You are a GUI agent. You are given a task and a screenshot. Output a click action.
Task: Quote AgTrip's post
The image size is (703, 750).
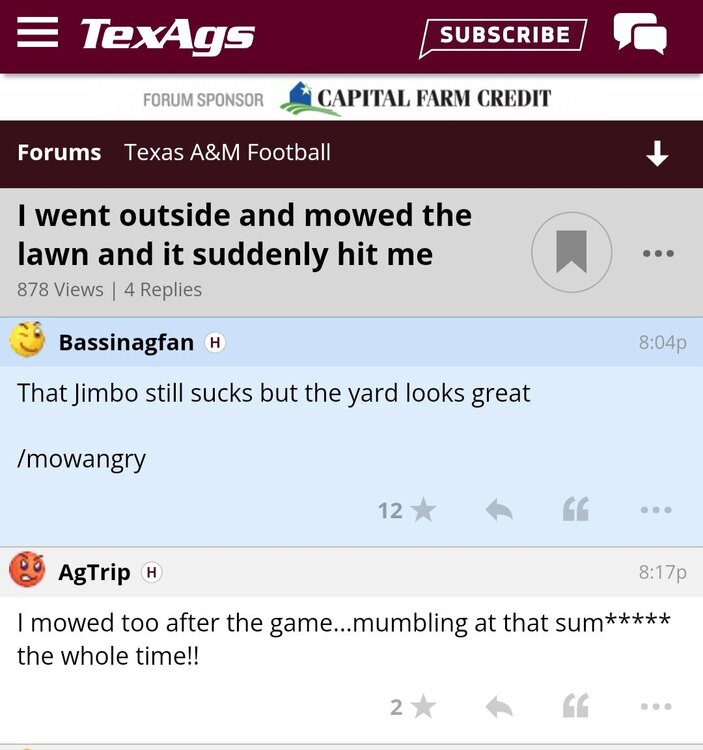[575, 707]
